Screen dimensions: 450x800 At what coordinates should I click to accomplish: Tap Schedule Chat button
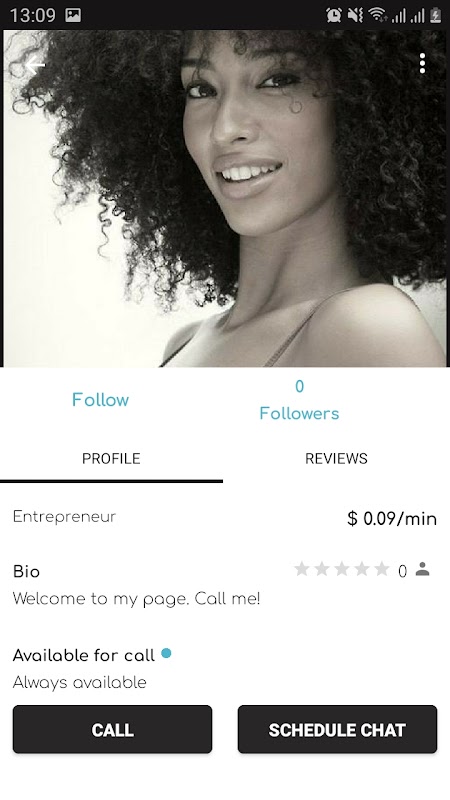point(337,730)
